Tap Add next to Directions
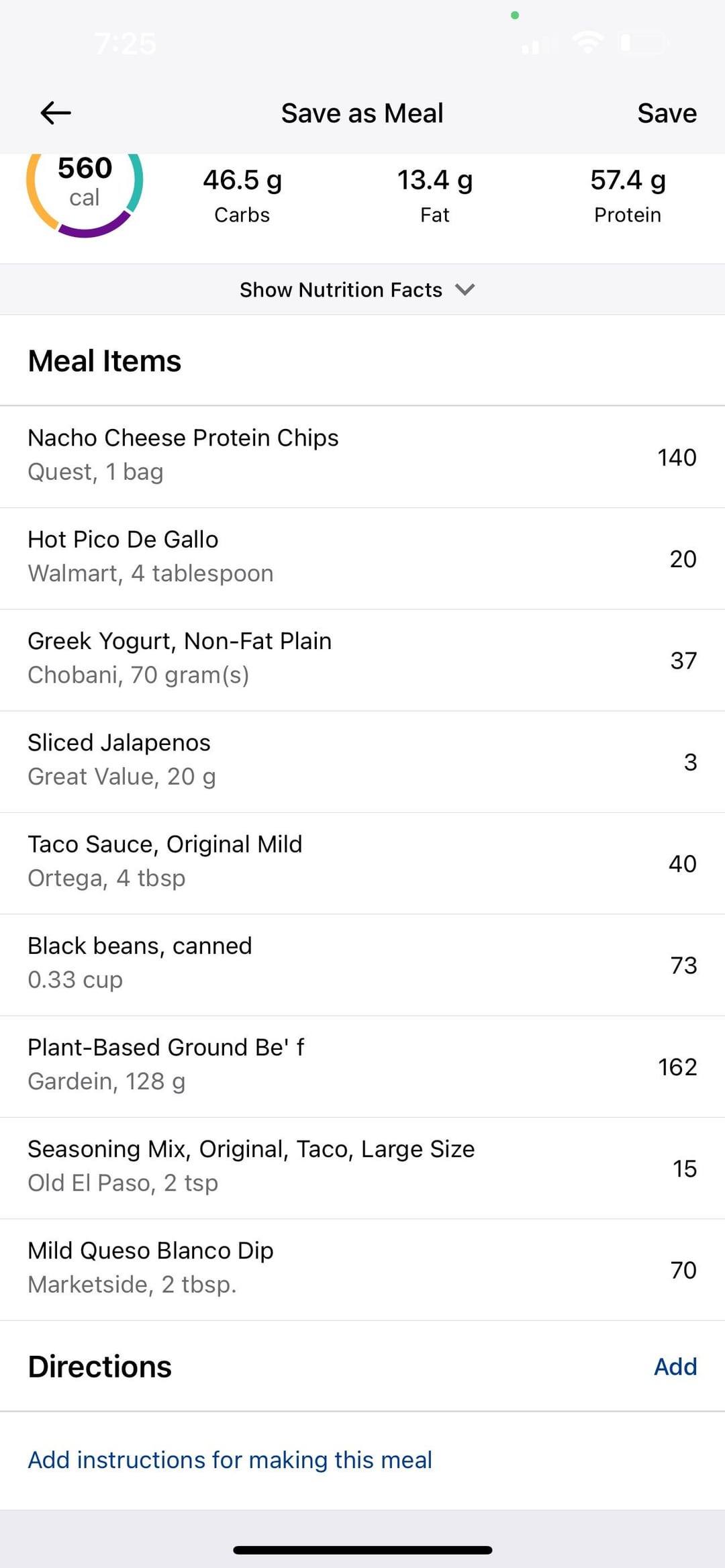 point(675,1367)
